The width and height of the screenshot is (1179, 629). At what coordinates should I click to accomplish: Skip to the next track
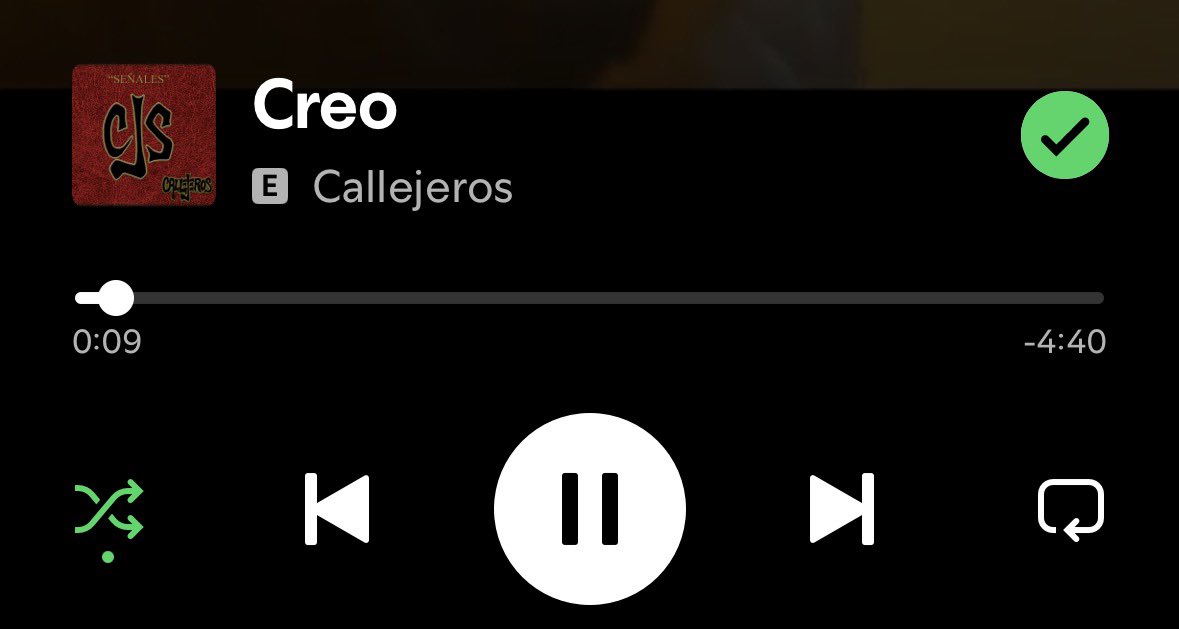click(x=841, y=509)
